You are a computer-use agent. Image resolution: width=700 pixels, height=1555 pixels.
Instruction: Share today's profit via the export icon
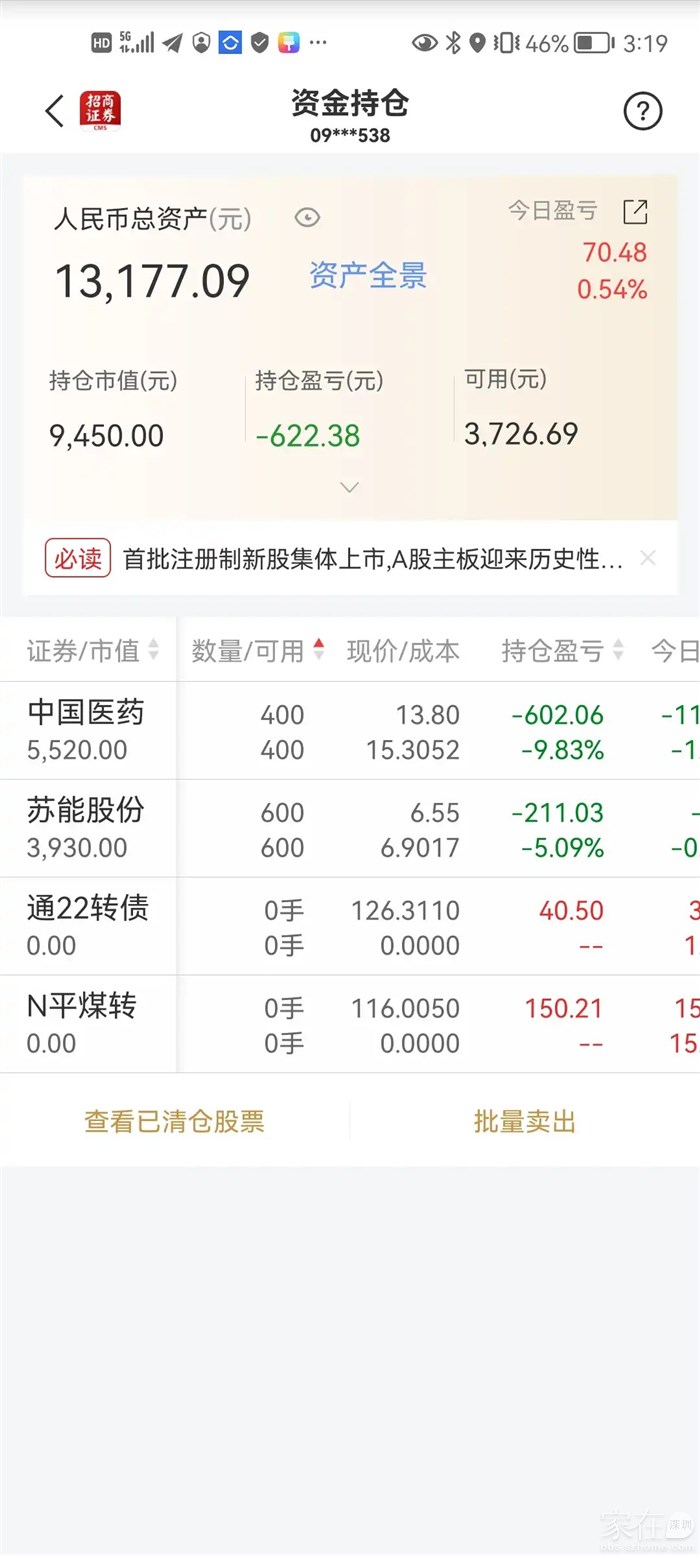pos(635,211)
